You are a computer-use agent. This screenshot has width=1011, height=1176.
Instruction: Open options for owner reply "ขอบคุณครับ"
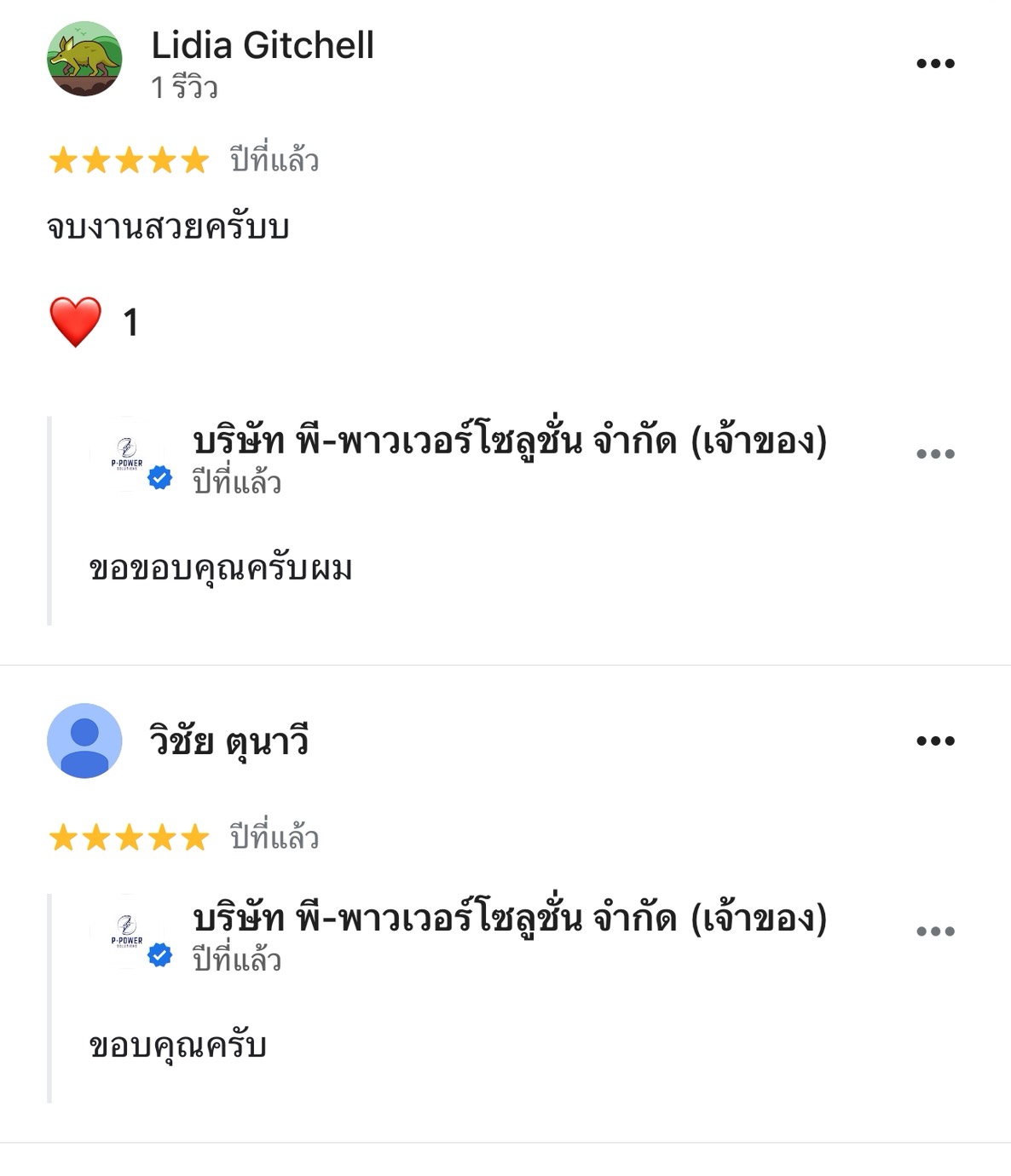point(935,931)
